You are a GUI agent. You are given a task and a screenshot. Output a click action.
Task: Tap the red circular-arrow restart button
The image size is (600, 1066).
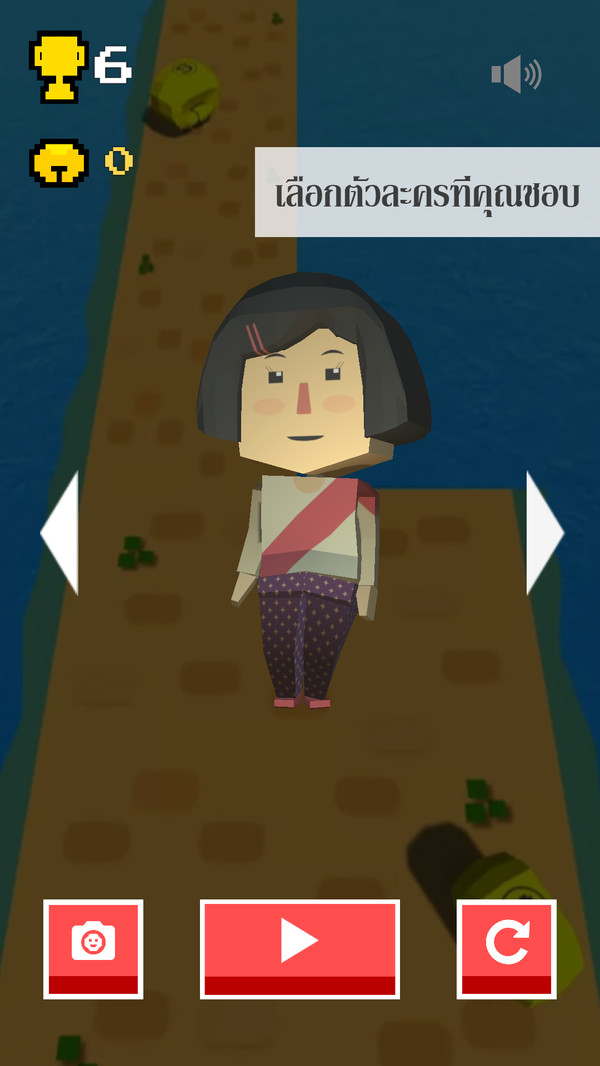click(x=506, y=946)
